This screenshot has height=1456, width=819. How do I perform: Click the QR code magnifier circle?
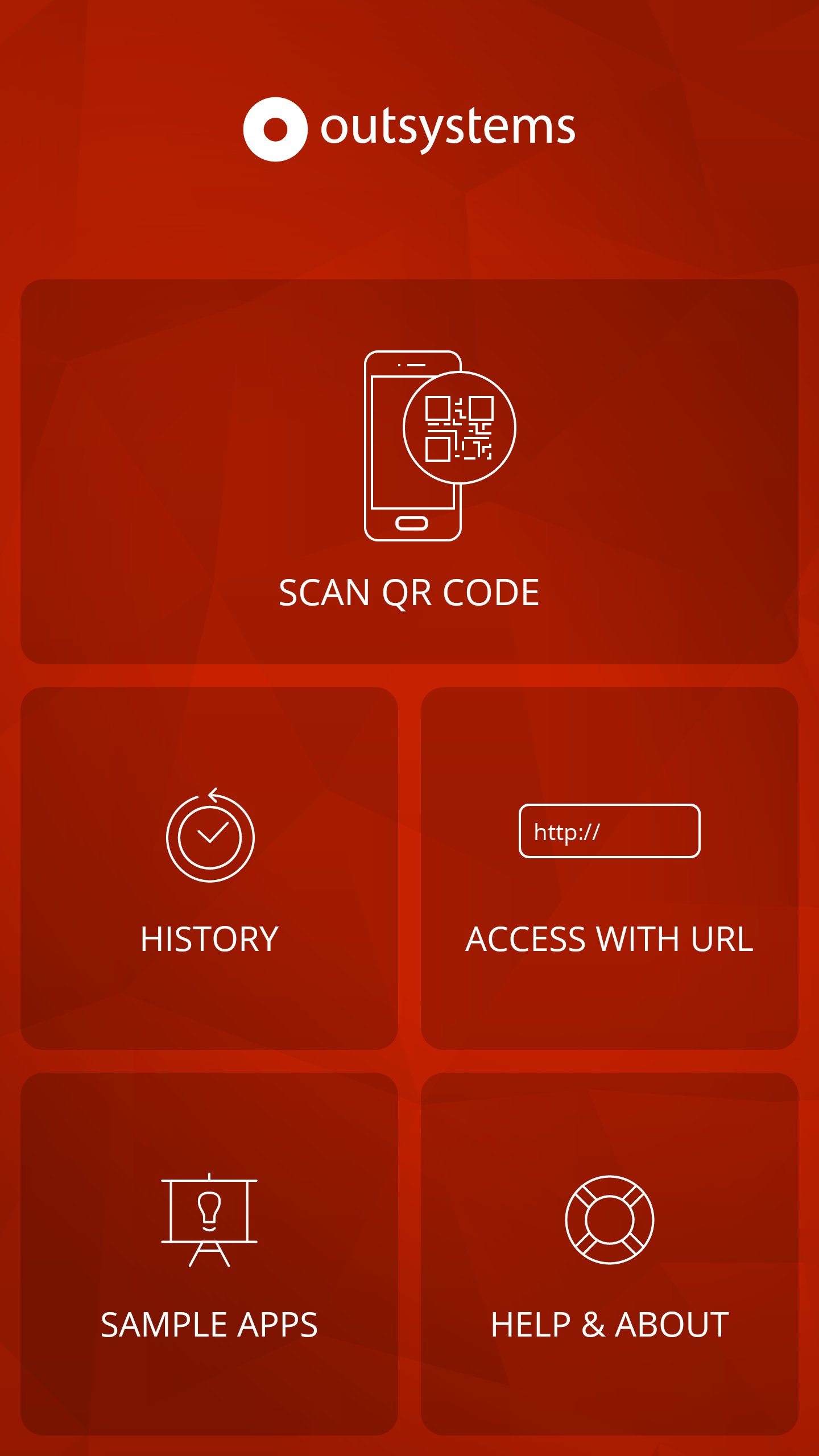tap(460, 428)
